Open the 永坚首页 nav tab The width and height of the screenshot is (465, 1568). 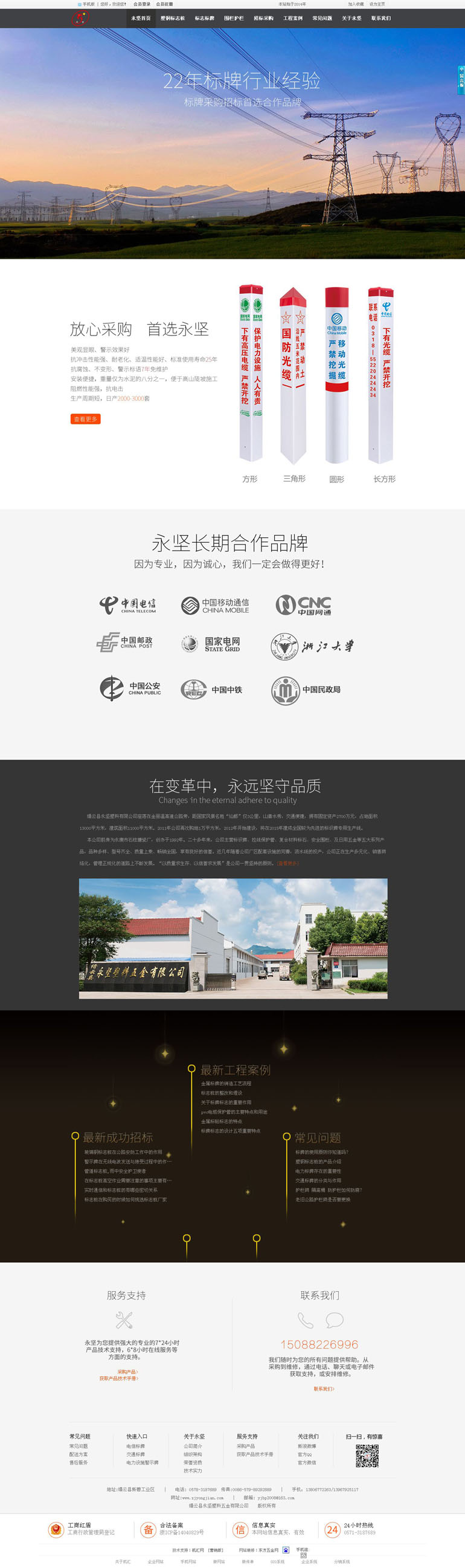coord(141,18)
